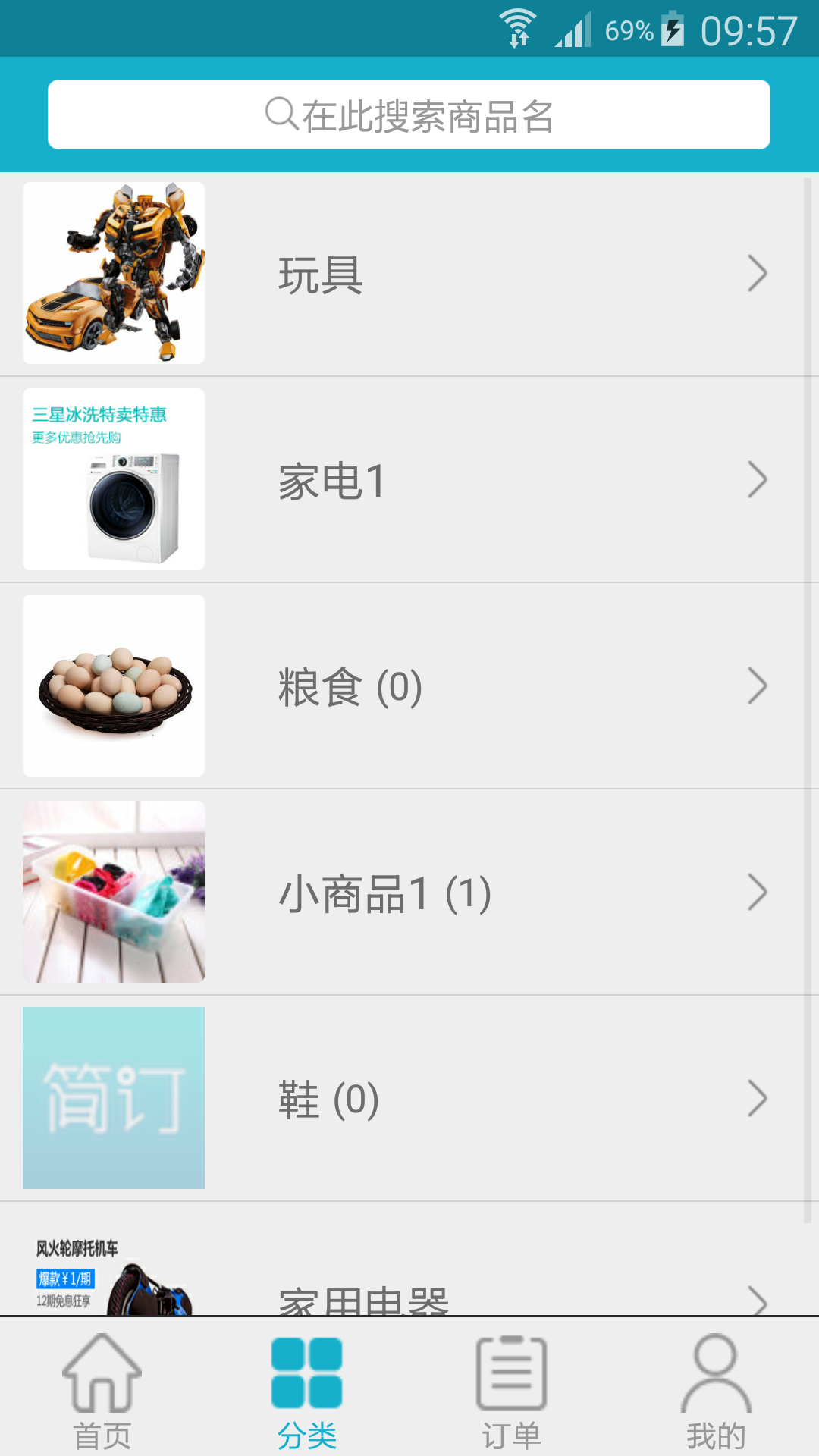The height and width of the screenshot is (1456, 819).
Task: Tap the search input field
Action: 409,114
